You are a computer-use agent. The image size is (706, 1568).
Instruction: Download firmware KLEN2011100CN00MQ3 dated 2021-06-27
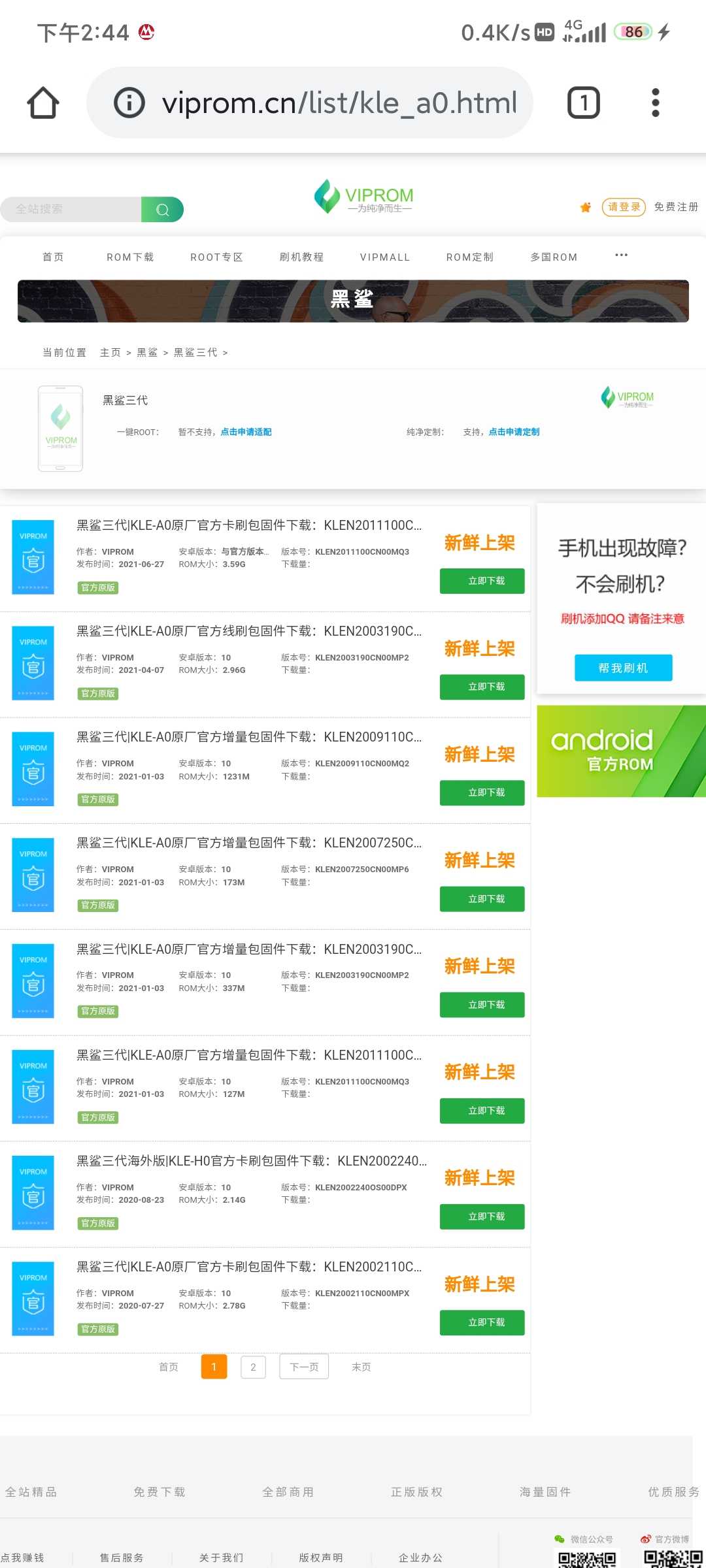tap(482, 581)
